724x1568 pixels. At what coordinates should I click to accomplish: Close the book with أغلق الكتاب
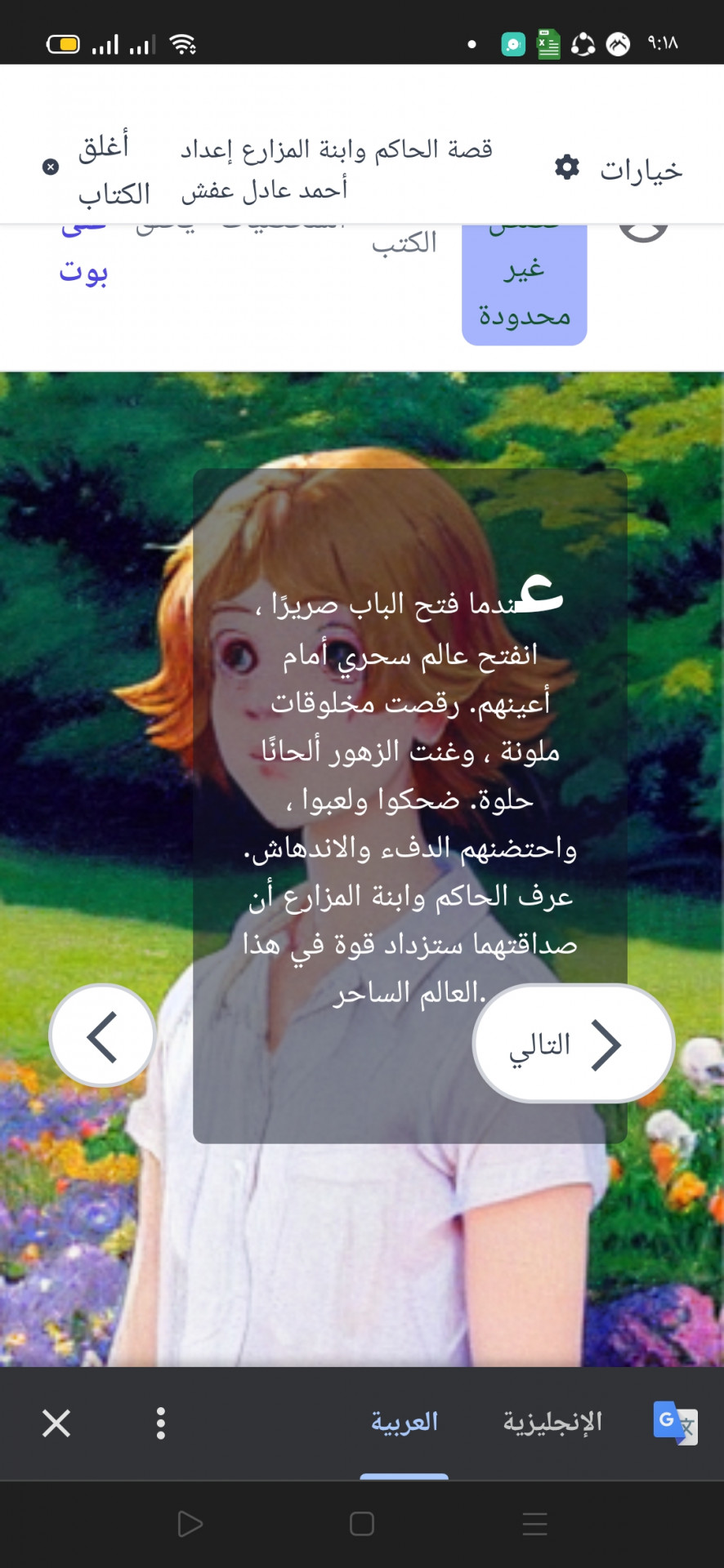click(98, 169)
